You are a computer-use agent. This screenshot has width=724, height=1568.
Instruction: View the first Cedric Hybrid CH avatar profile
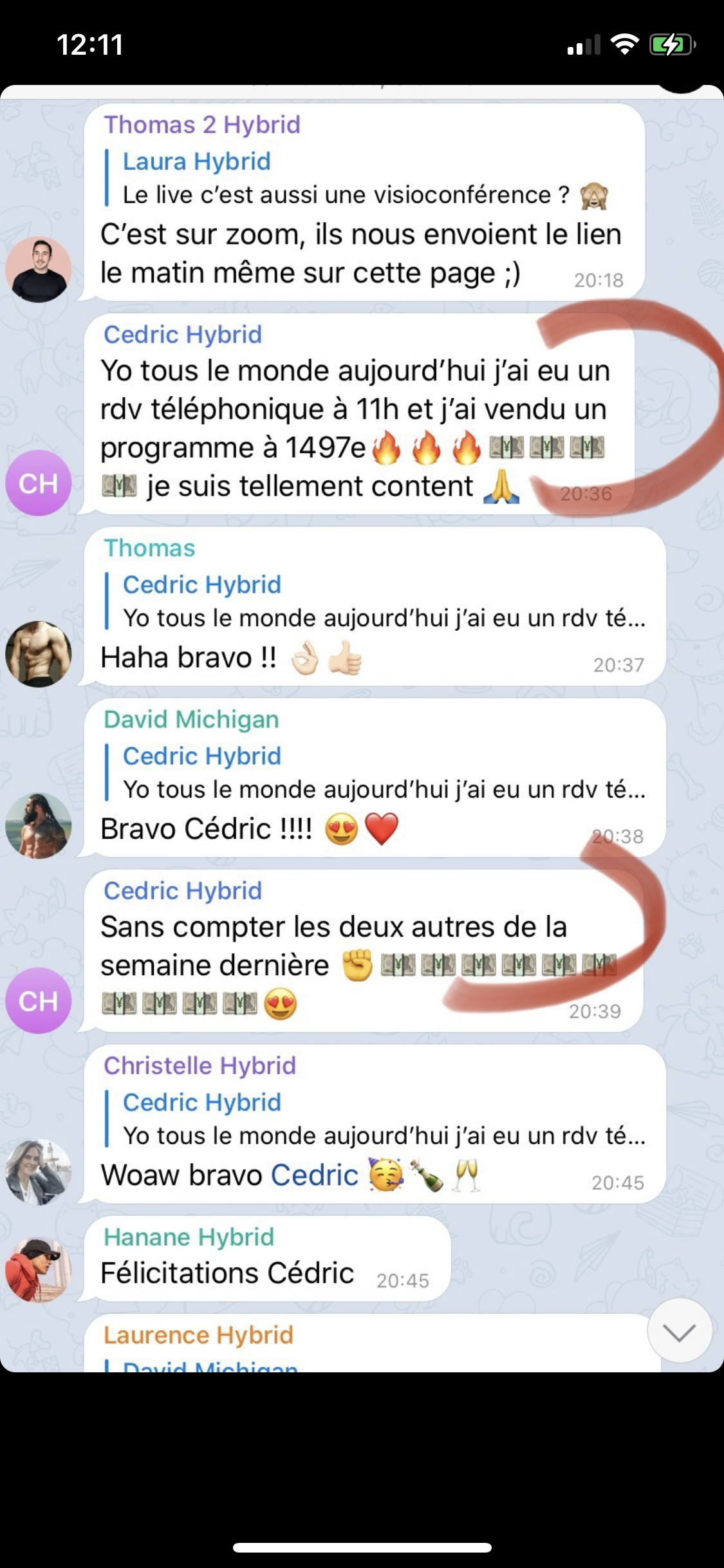coord(39,483)
